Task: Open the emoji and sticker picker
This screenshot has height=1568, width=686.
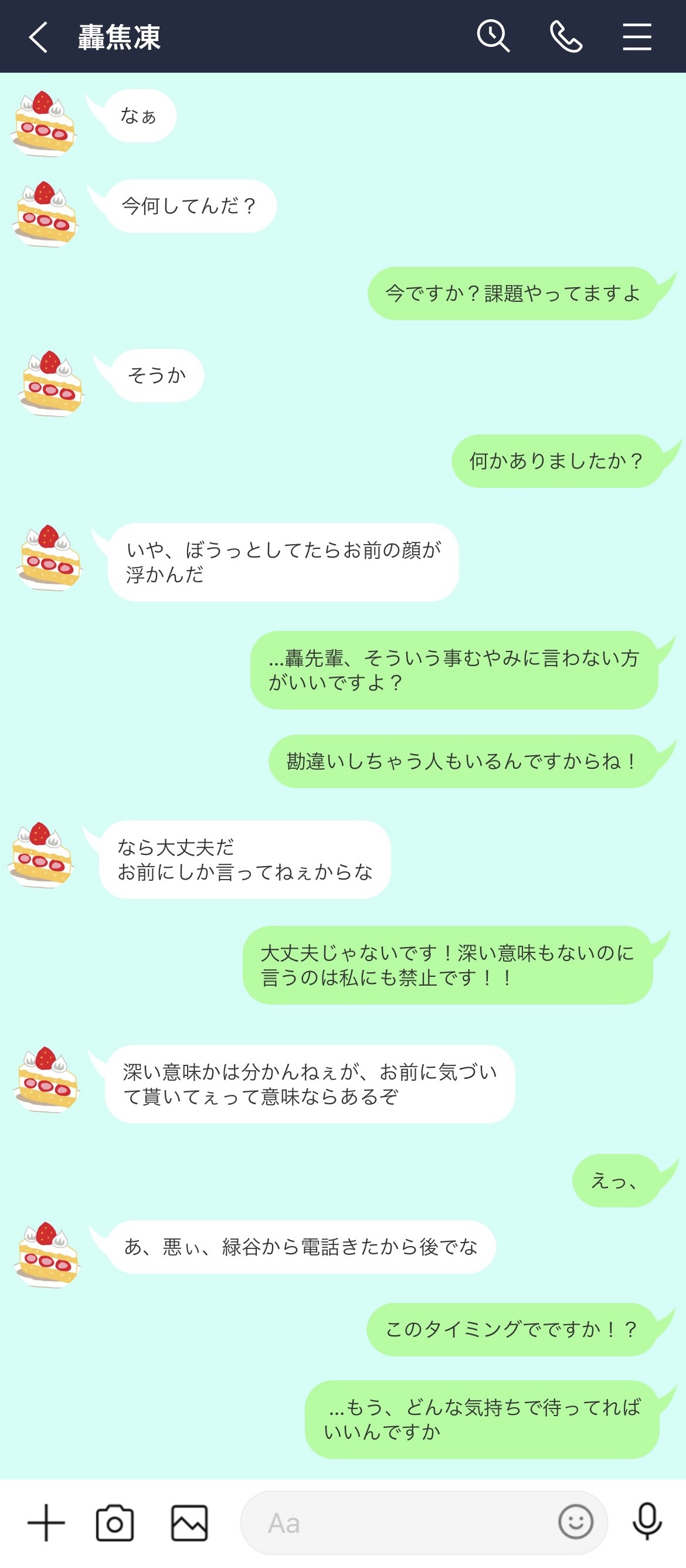Action: [x=575, y=1522]
